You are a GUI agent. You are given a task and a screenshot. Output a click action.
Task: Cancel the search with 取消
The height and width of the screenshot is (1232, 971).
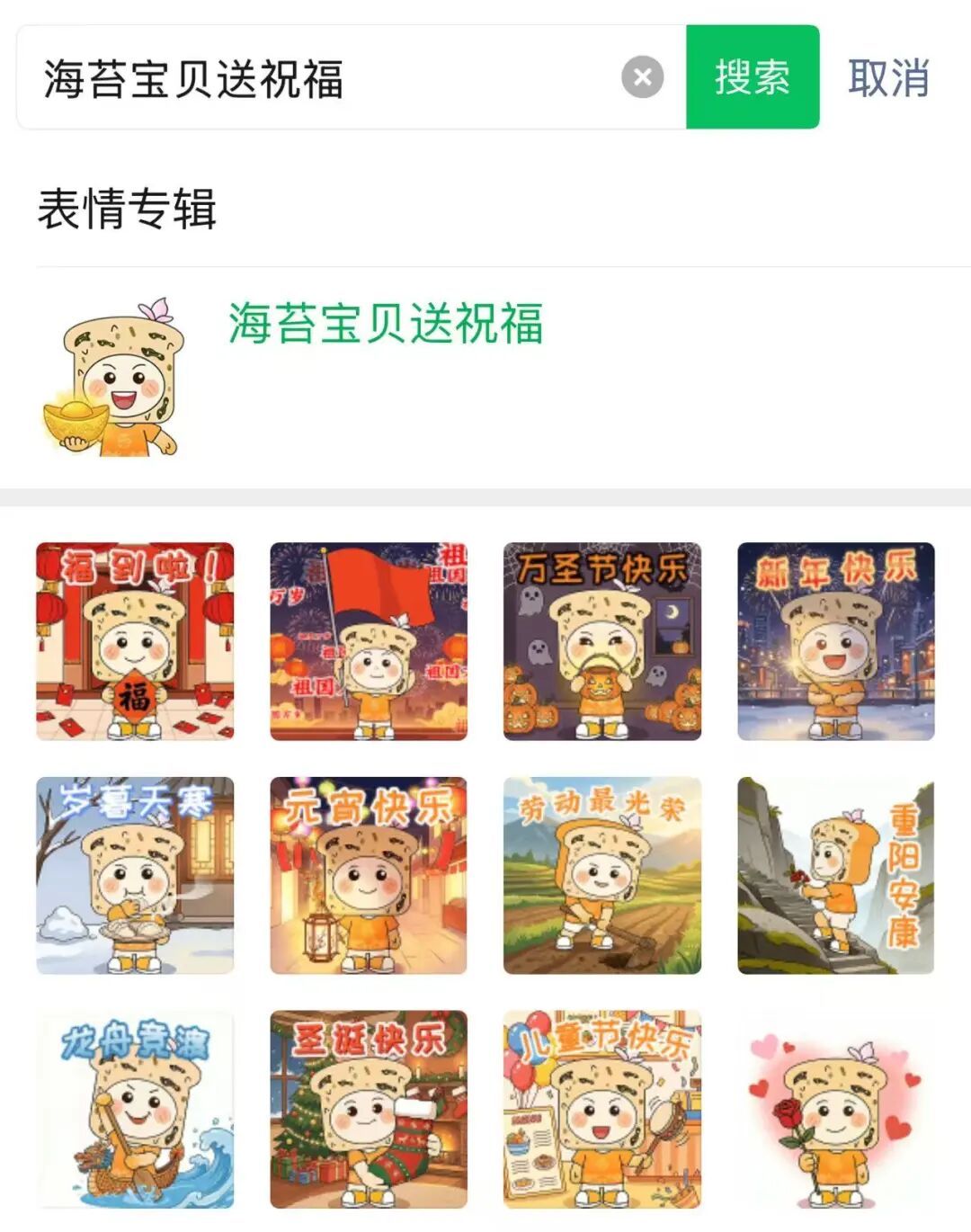point(888,78)
